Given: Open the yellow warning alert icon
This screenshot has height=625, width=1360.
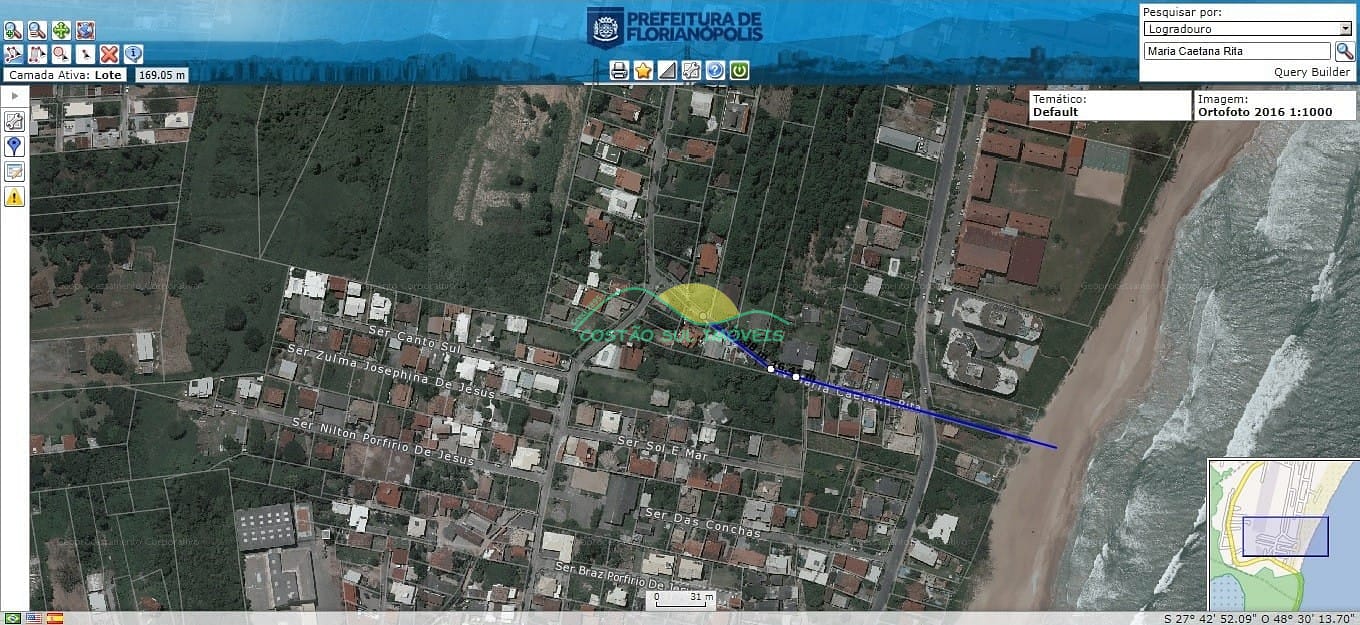Looking at the screenshot, I should (14, 197).
